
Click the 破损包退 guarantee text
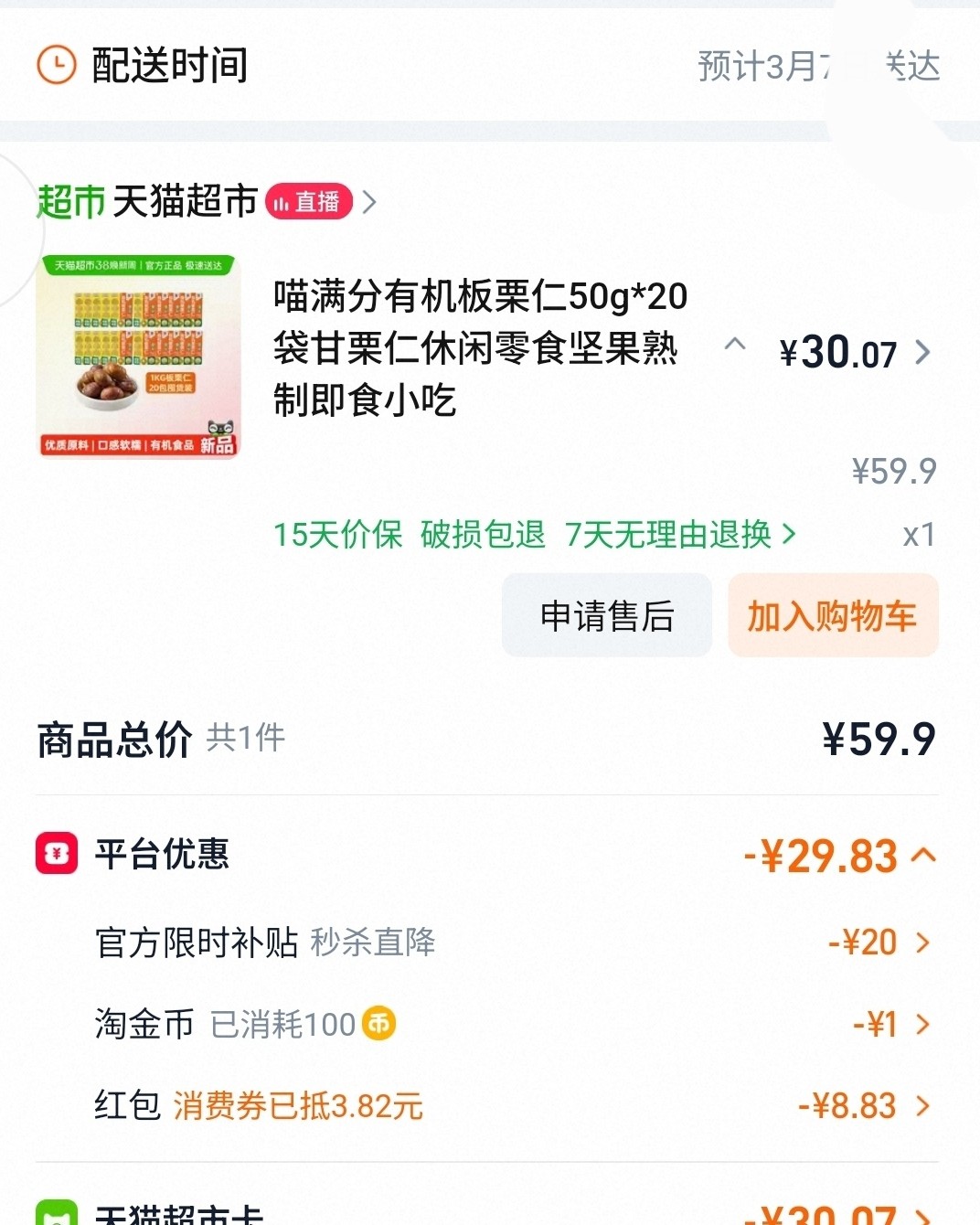tap(483, 535)
